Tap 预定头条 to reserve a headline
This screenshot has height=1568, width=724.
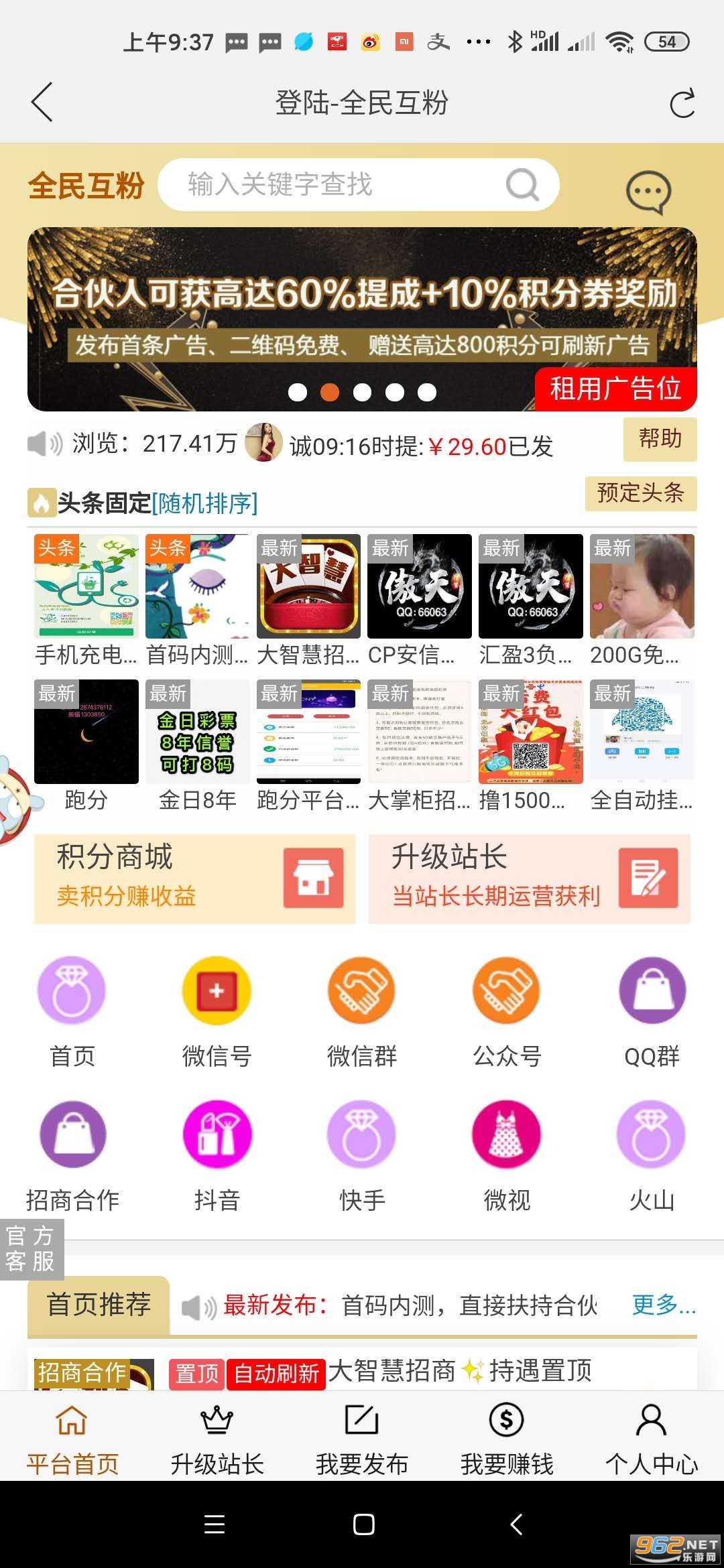[640, 494]
